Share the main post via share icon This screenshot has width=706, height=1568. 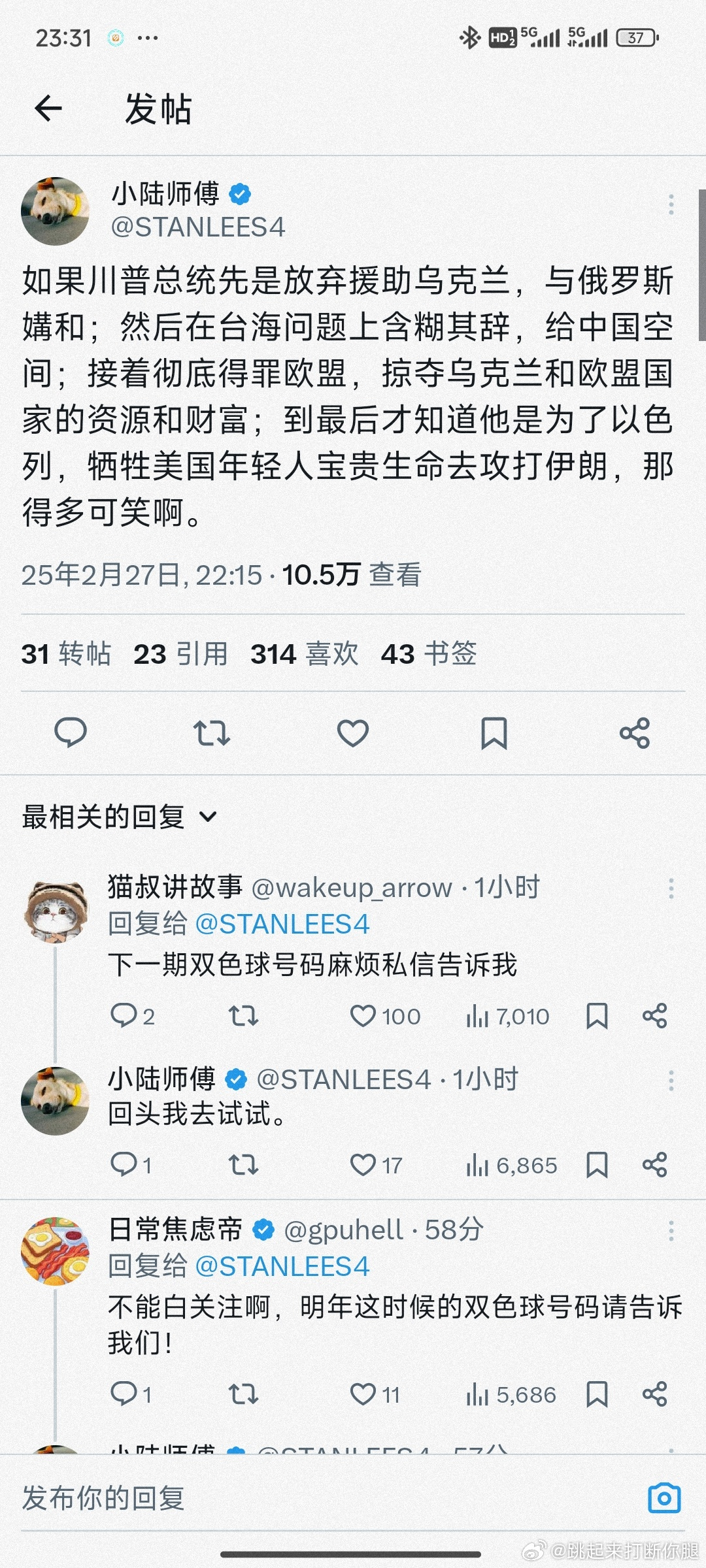(x=635, y=733)
